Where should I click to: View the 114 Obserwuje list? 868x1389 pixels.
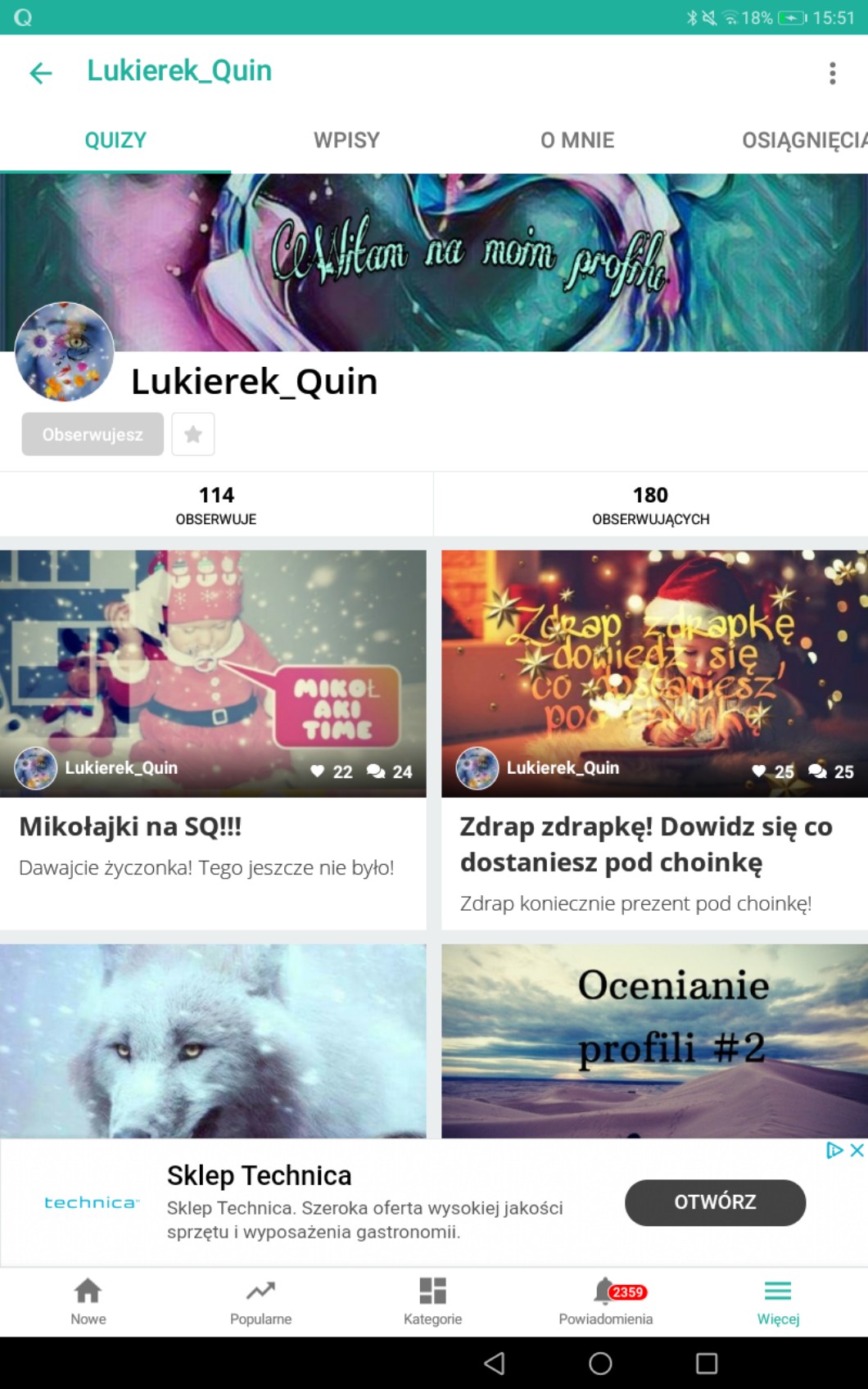[x=216, y=504]
